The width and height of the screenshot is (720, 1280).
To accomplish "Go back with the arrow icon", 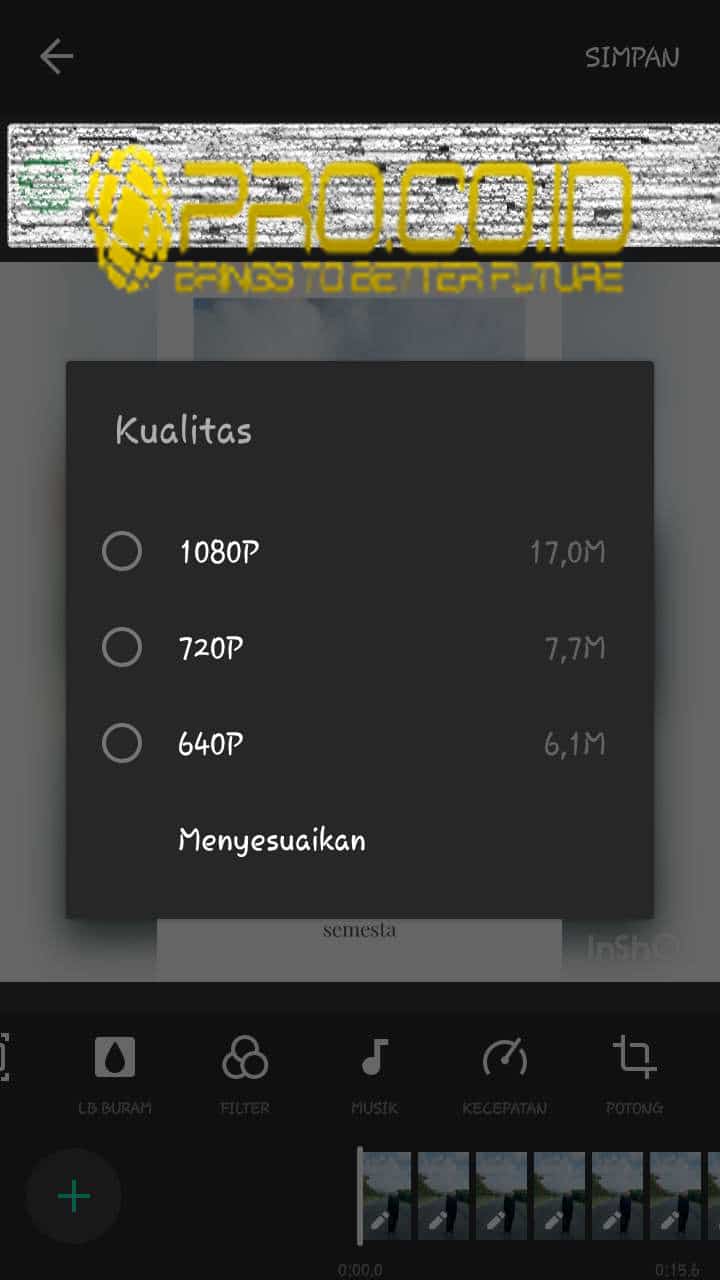I will (x=56, y=57).
